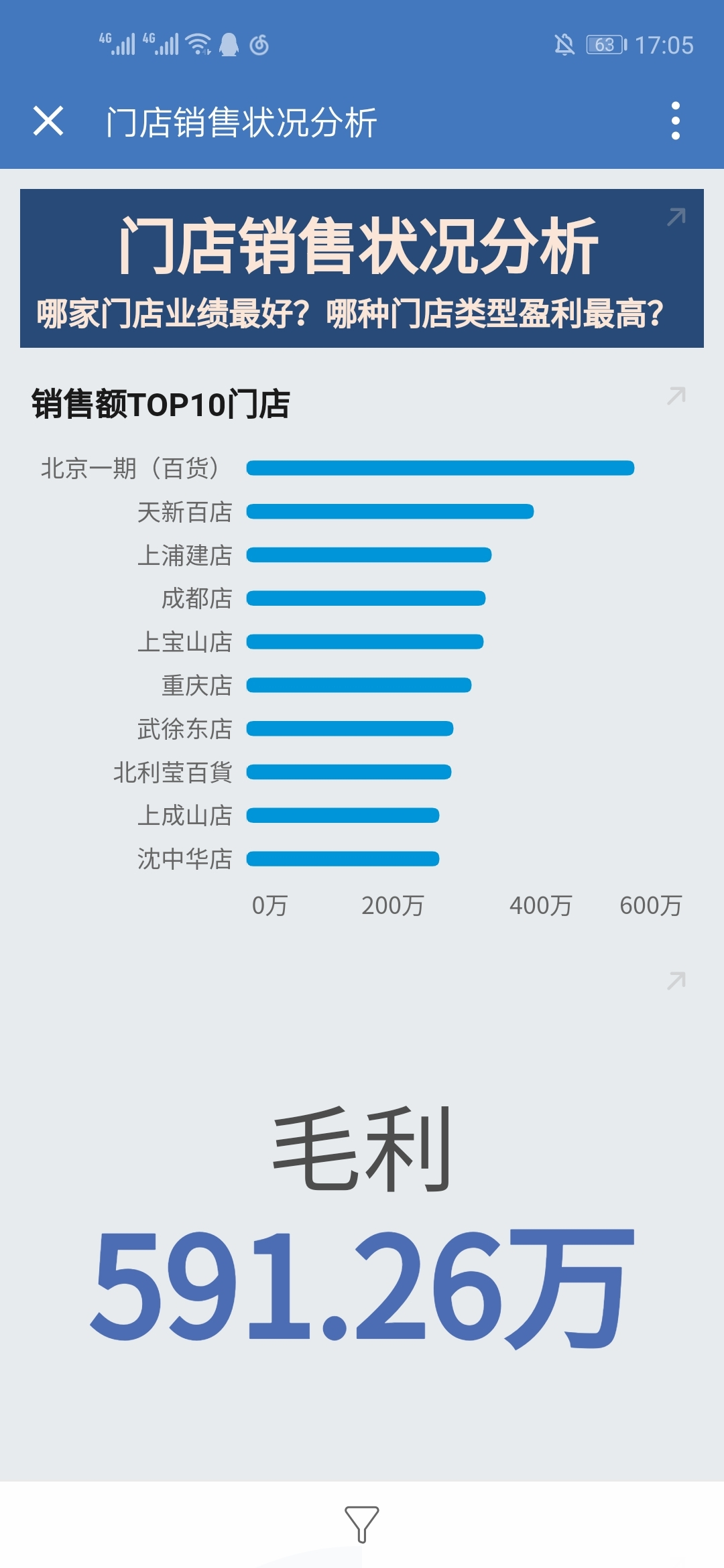Select the 北京一期（百货） bar

coord(440,468)
